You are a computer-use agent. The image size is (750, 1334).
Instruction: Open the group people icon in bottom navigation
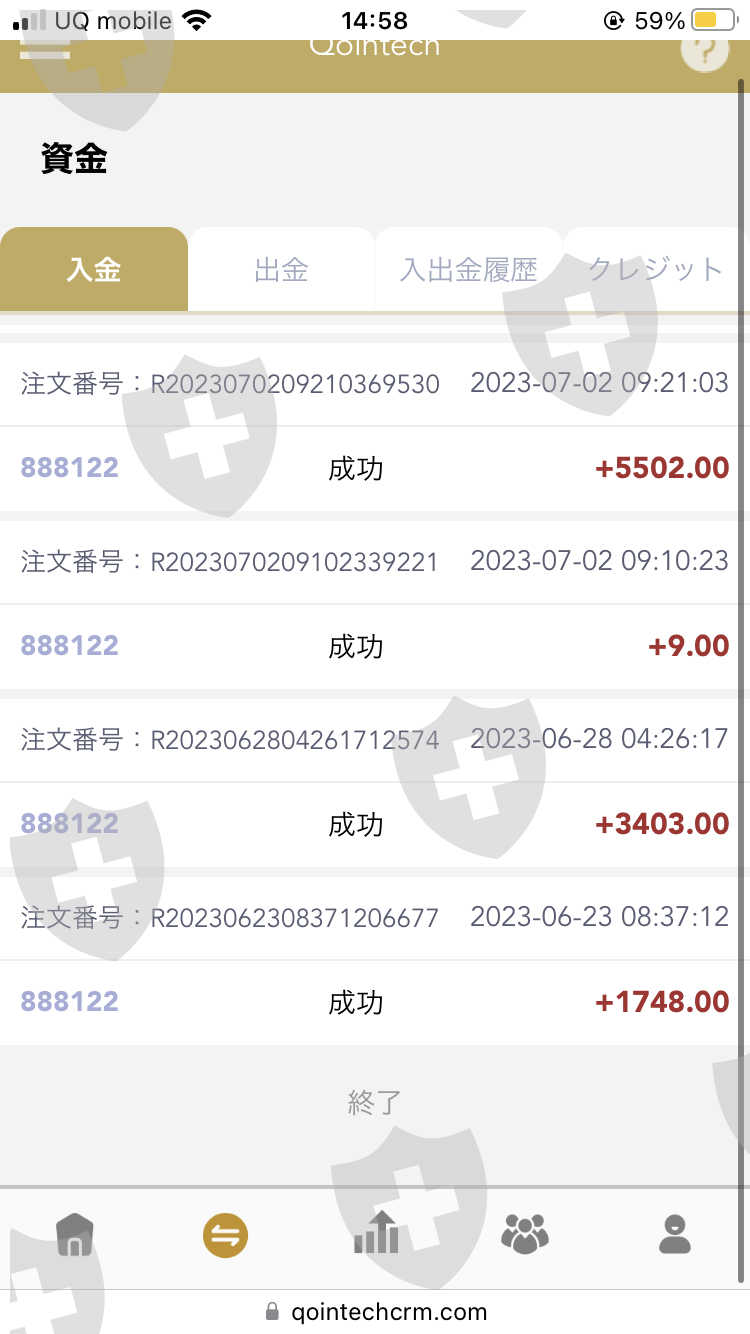[x=525, y=1234]
